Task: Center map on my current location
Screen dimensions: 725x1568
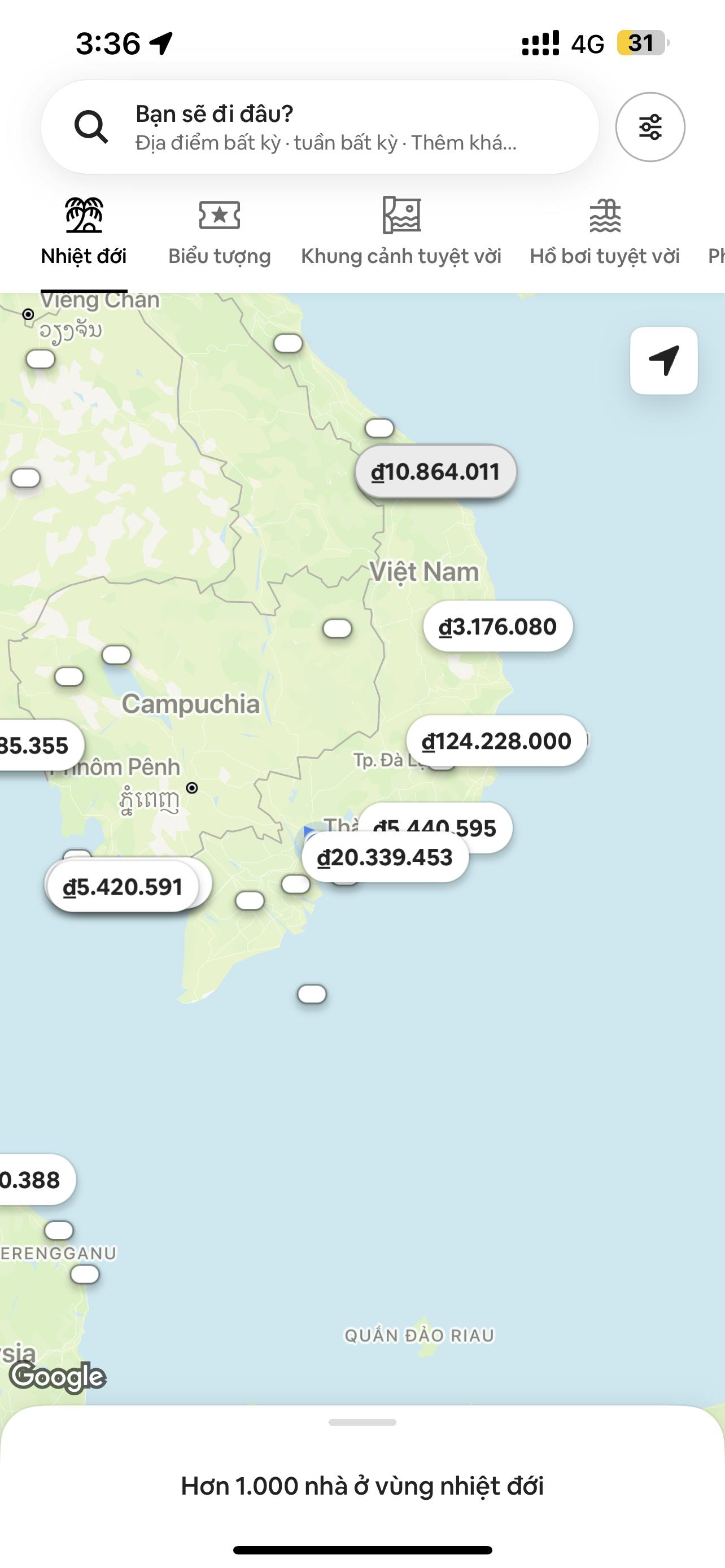Action: (663, 360)
